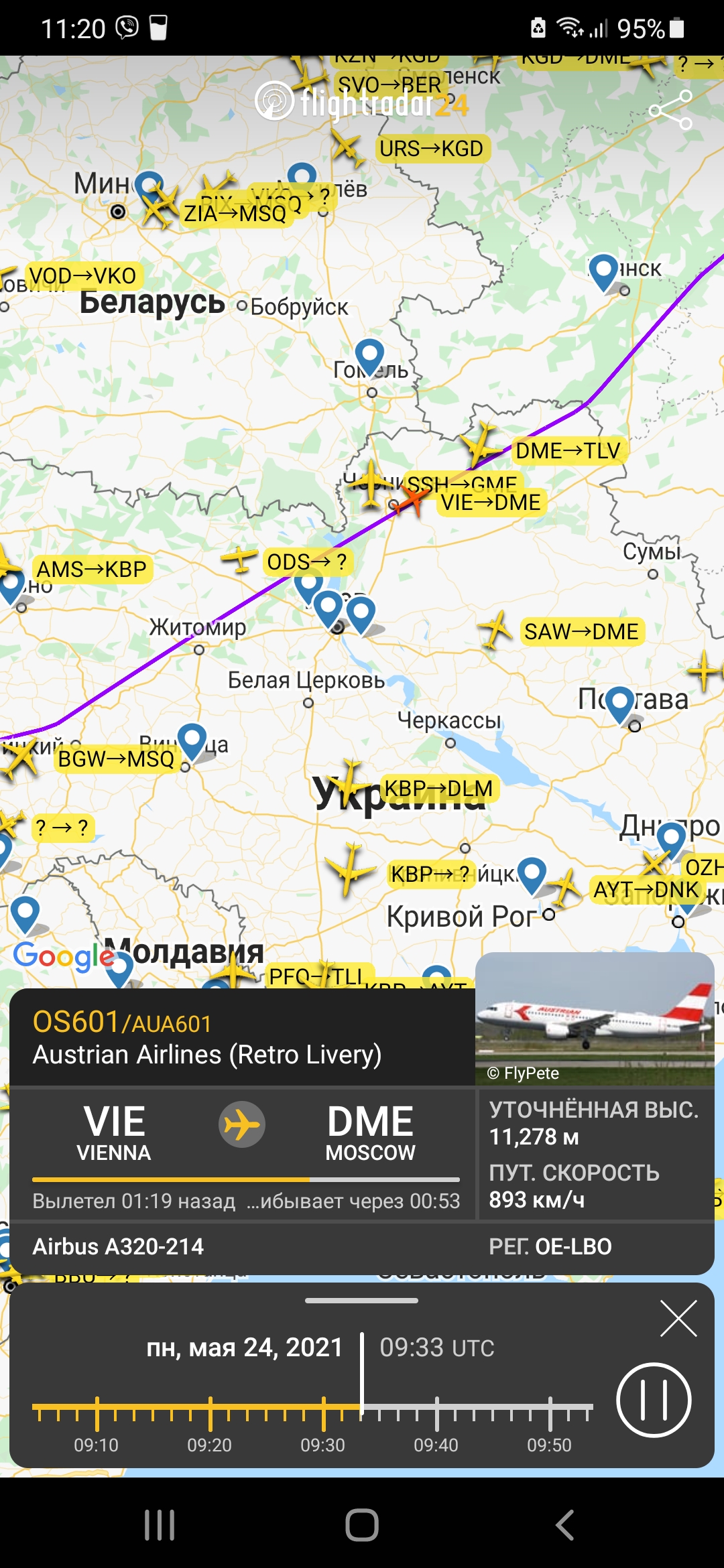
Task: Open the Austrian Airlines aircraft photo
Action: [x=595, y=1017]
